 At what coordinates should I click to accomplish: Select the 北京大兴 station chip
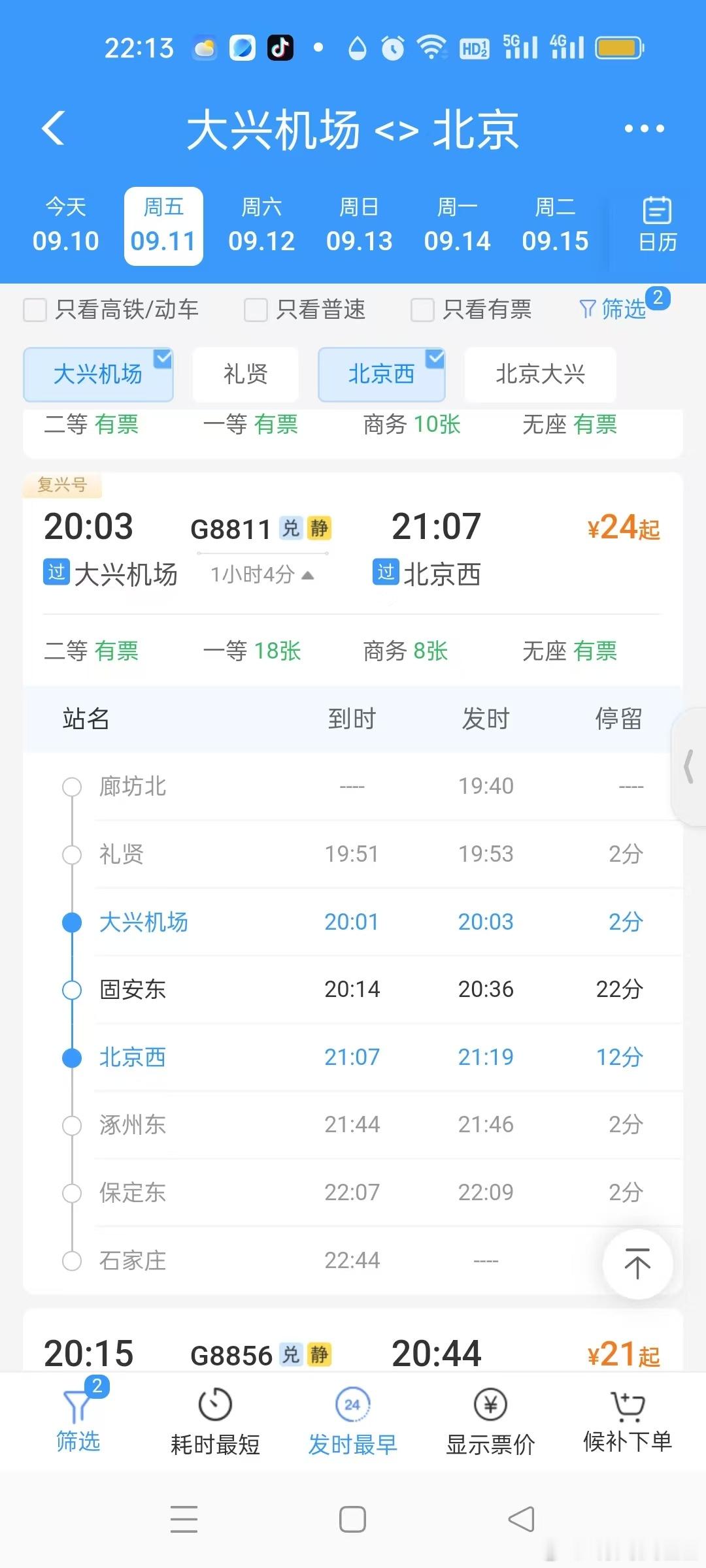click(x=540, y=374)
